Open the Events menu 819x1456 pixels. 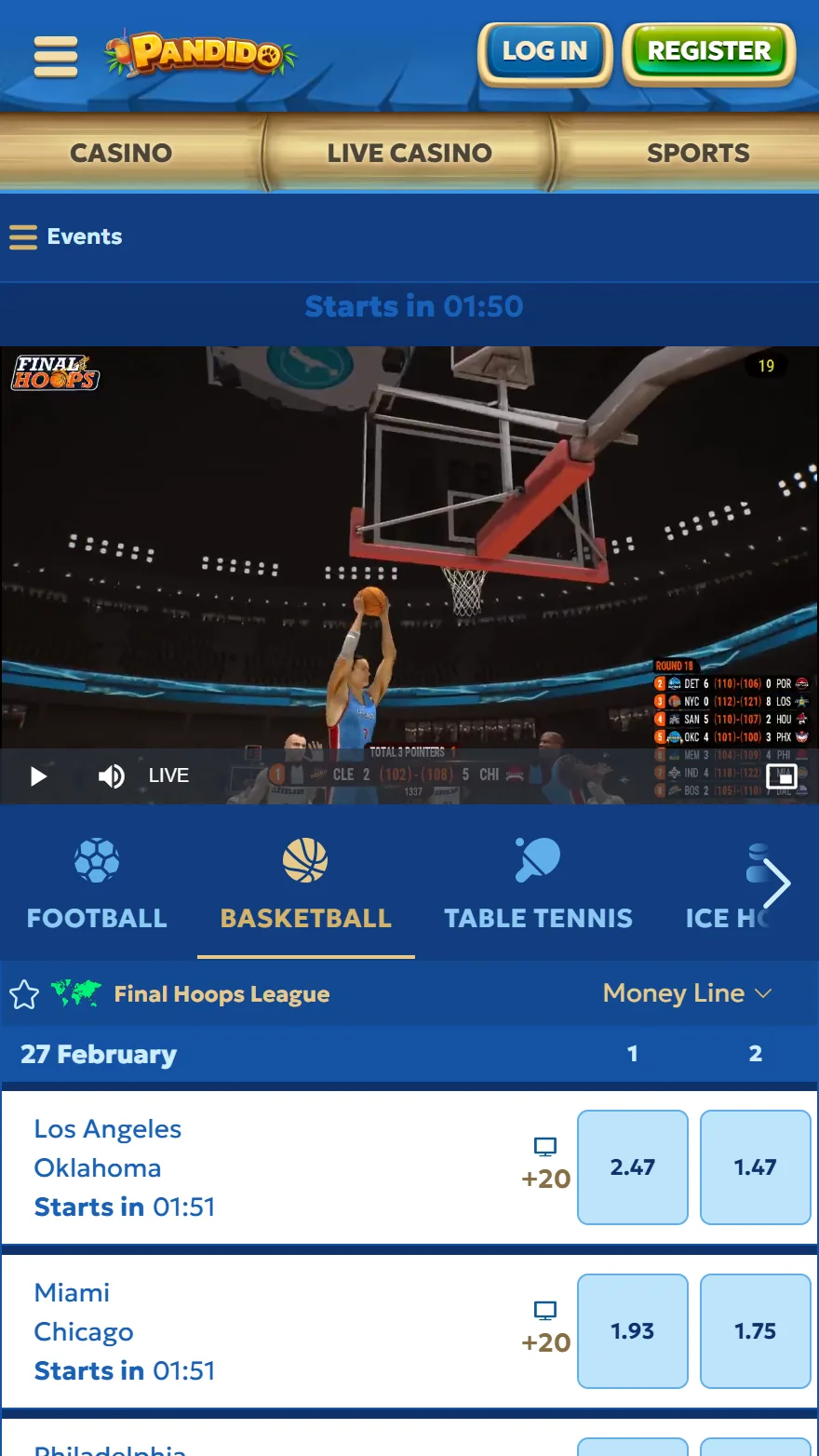pos(65,236)
